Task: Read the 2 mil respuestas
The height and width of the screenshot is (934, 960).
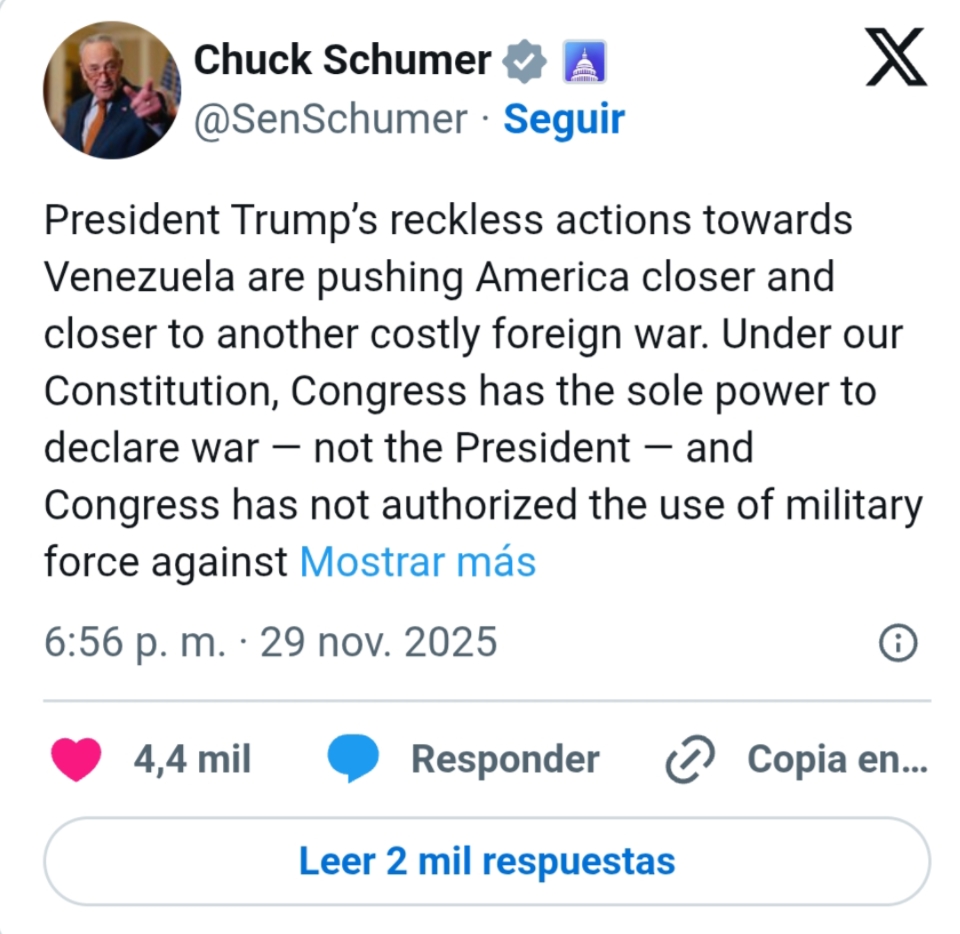Action: [x=487, y=861]
